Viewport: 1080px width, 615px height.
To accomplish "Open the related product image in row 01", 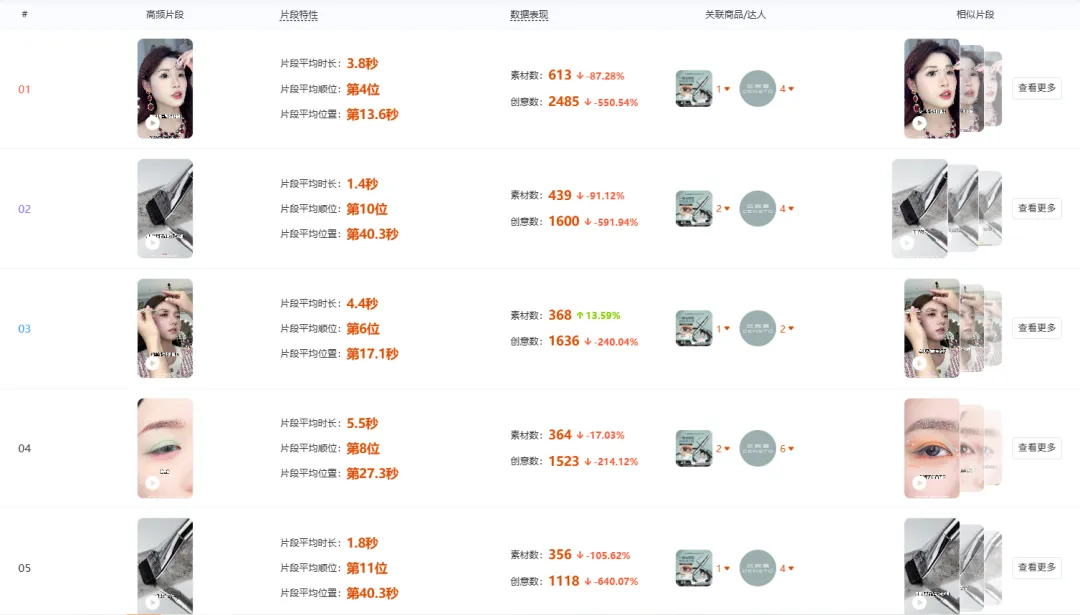I will coord(694,88).
